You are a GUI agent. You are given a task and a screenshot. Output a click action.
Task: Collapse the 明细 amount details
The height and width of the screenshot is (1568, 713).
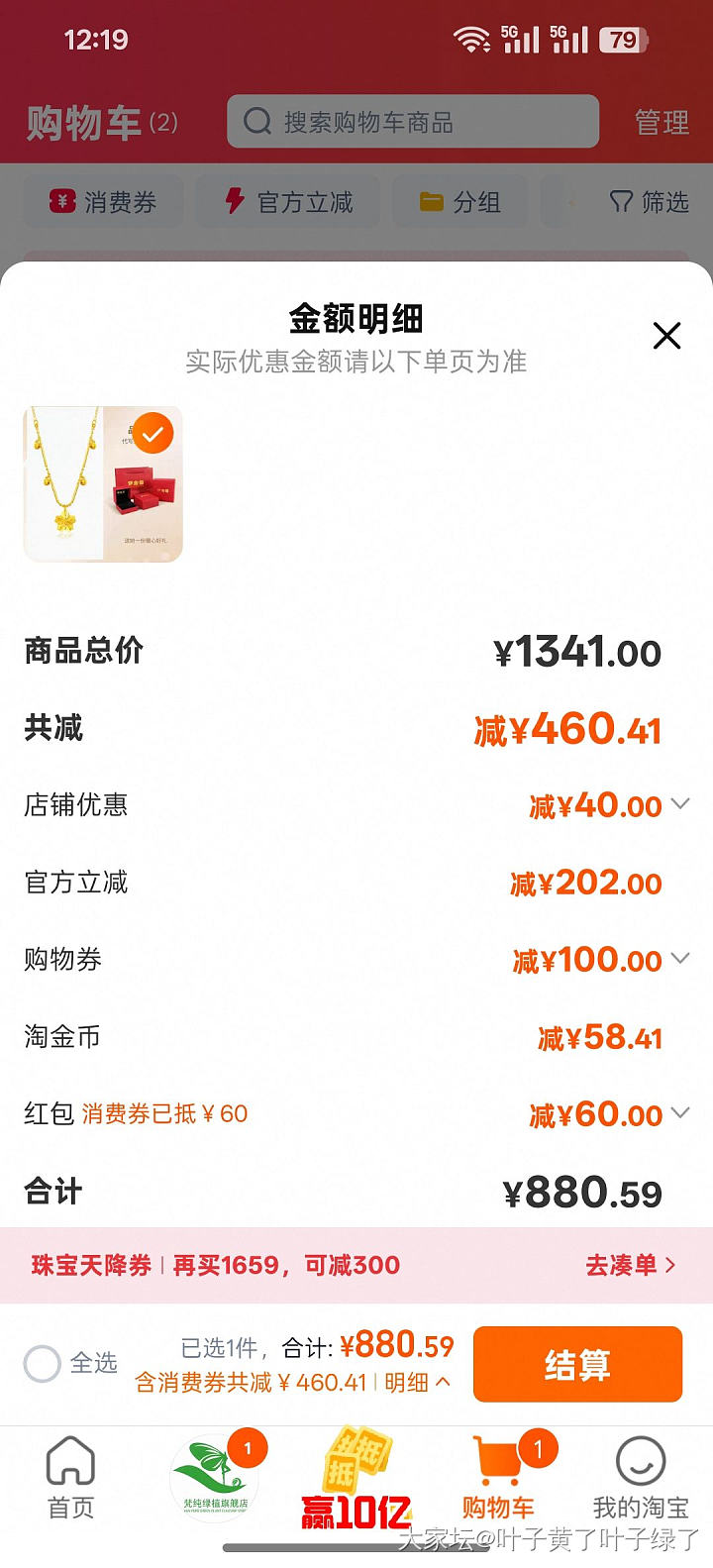point(417,1382)
